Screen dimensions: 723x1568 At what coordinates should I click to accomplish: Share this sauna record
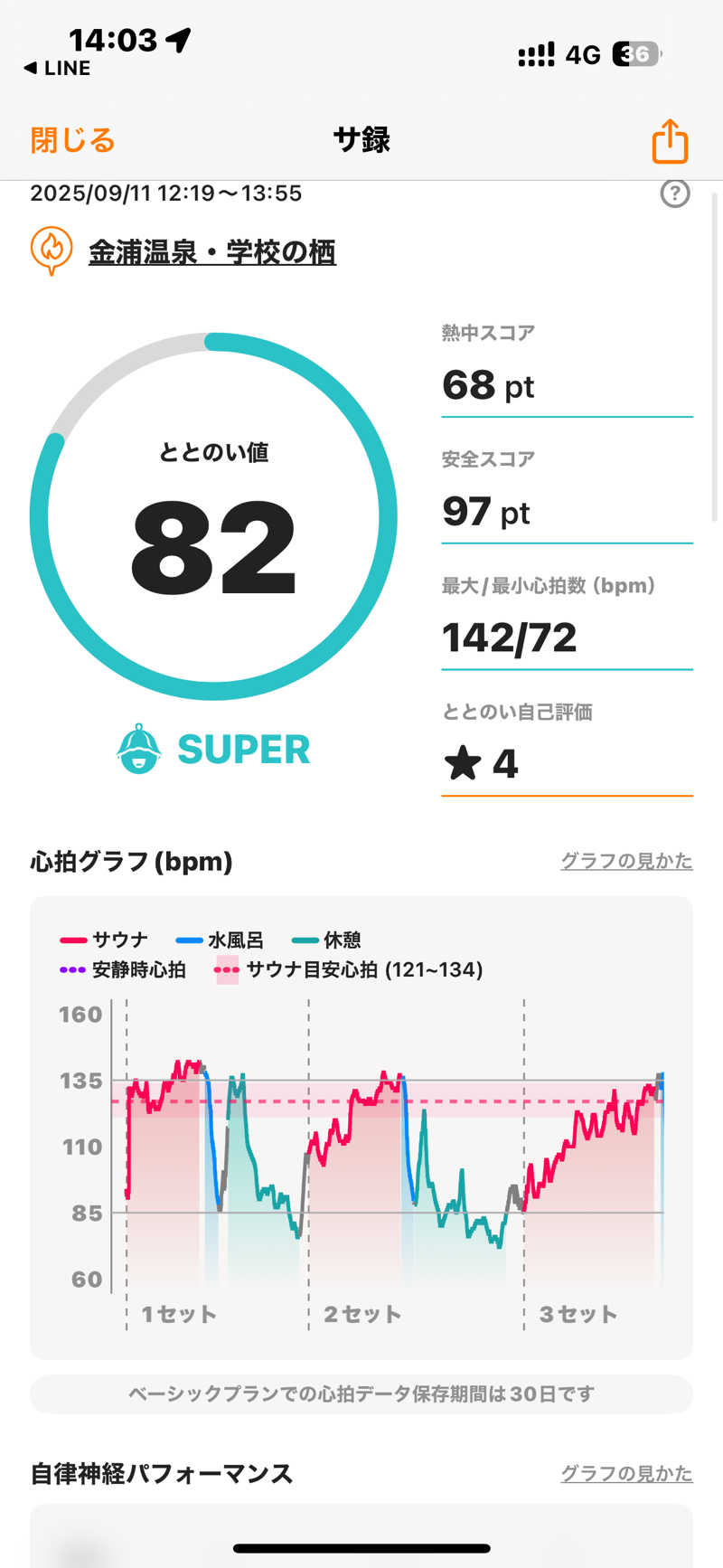pyautogui.click(x=670, y=141)
